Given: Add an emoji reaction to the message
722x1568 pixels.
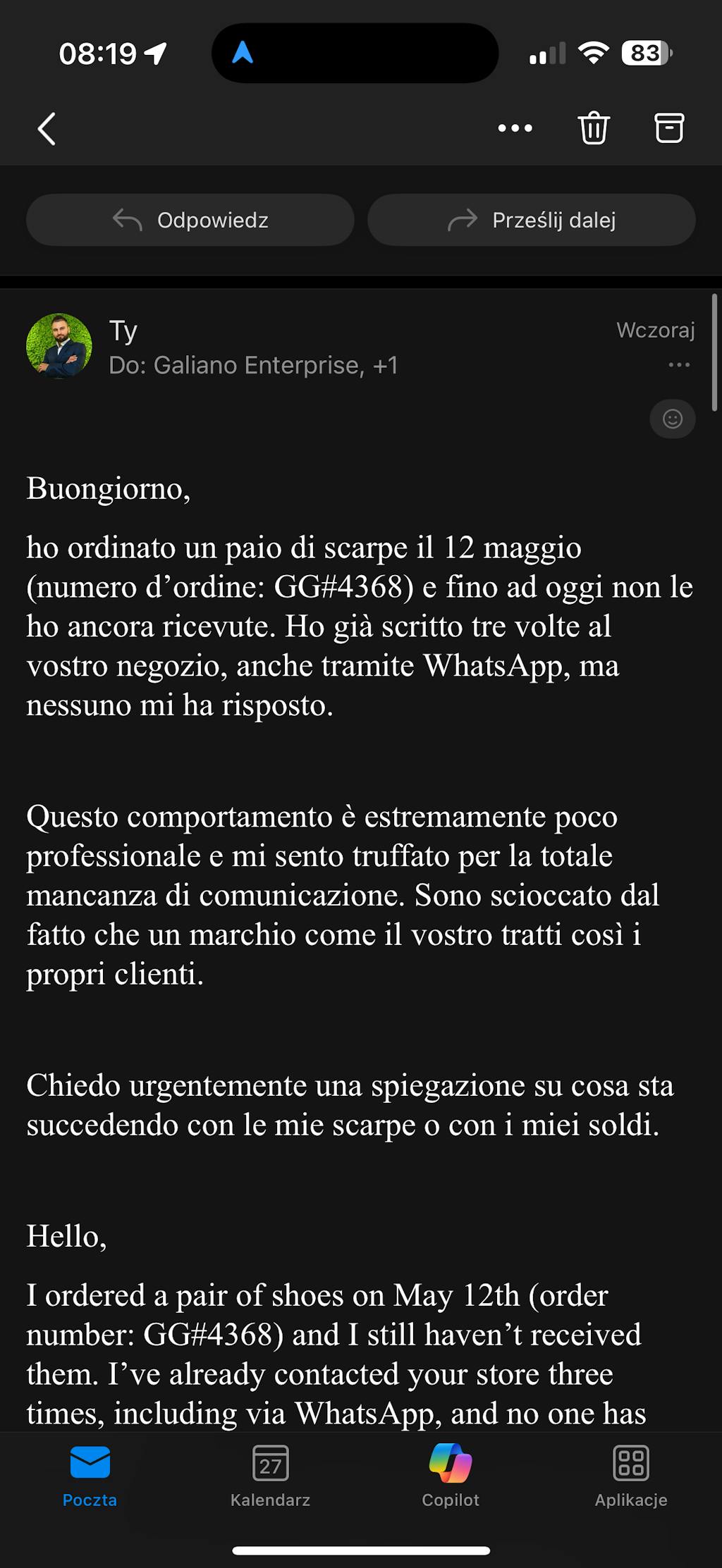Looking at the screenshot, I should tap(672, 419).
